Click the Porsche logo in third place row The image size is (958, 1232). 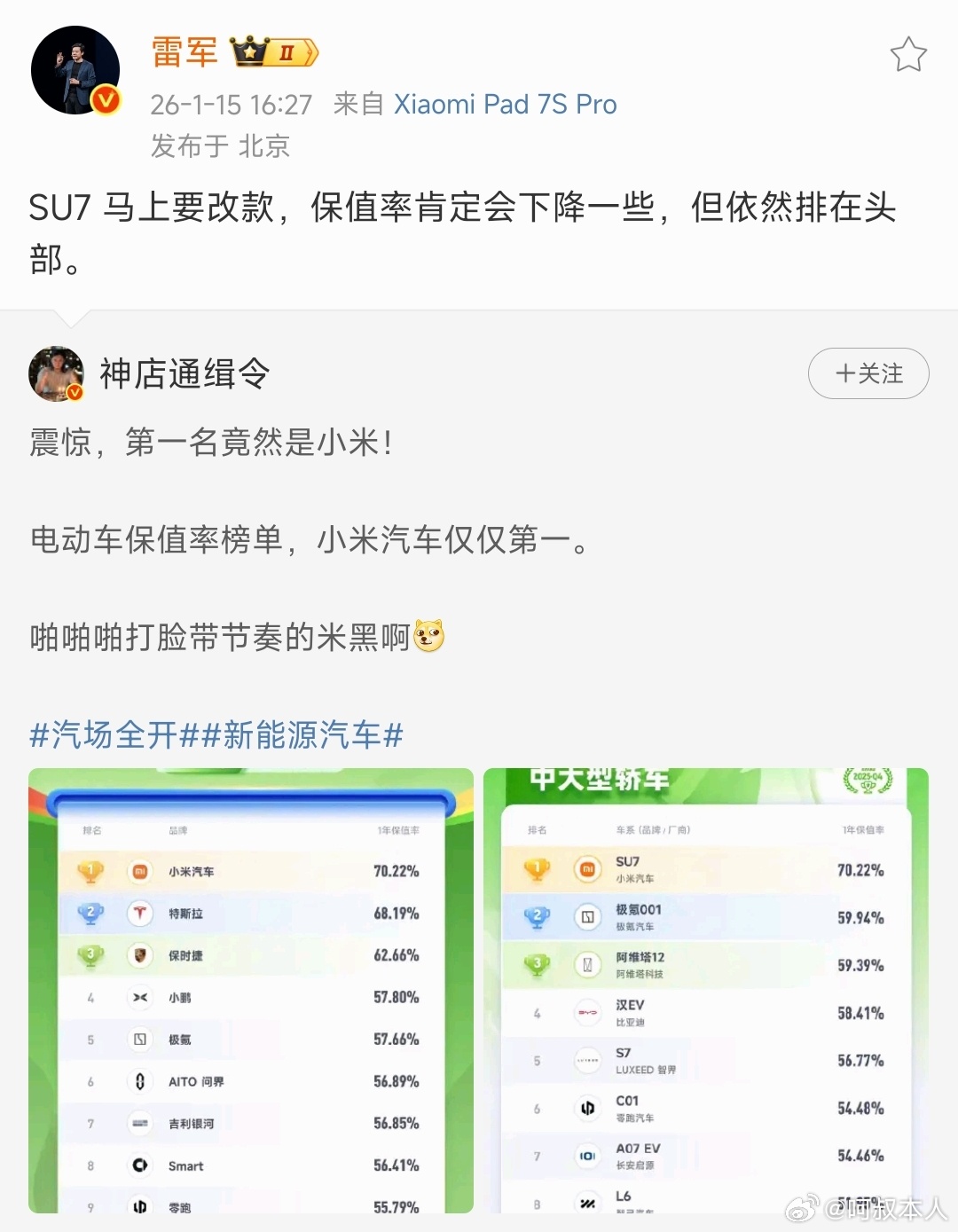click(140, 955)
